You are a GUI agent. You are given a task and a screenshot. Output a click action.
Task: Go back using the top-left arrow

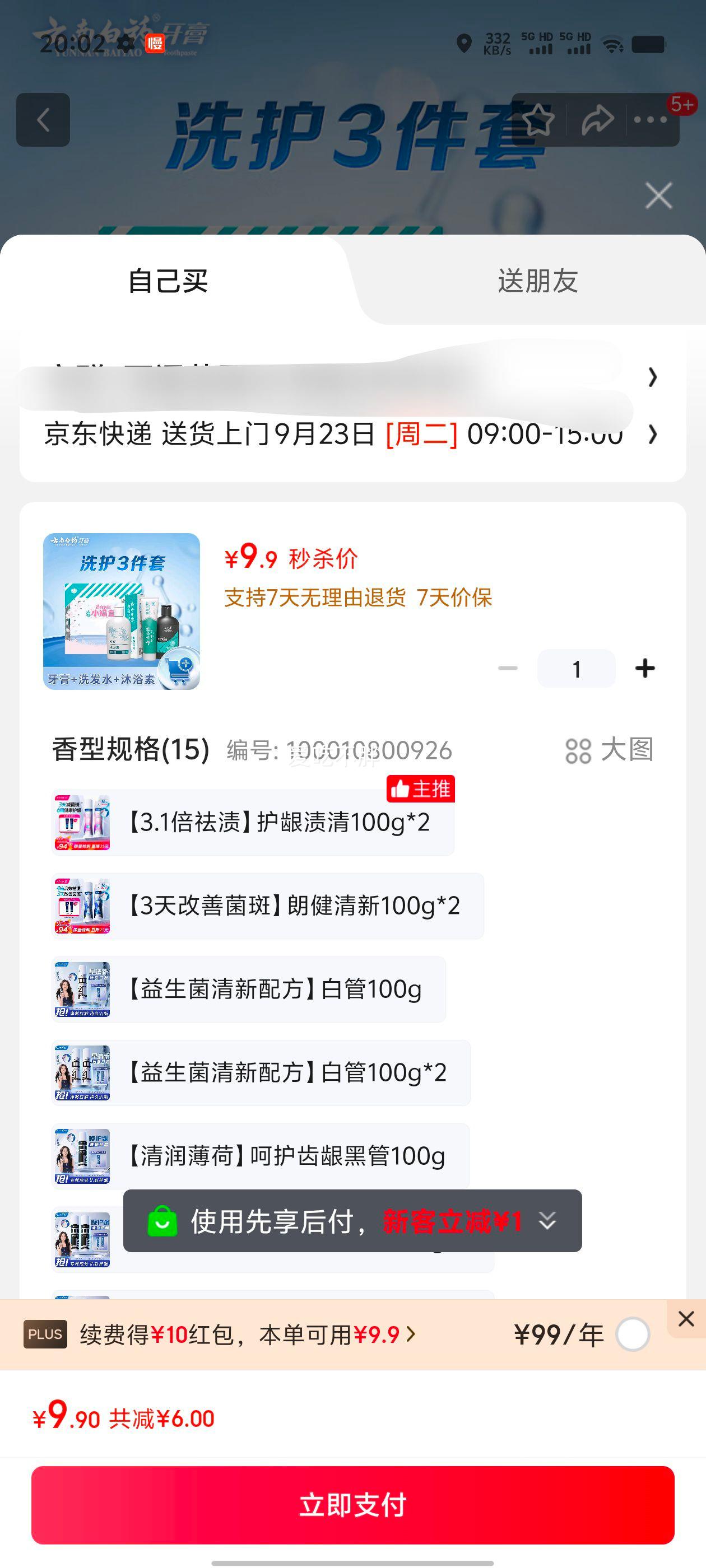click(x=41, y=119)
